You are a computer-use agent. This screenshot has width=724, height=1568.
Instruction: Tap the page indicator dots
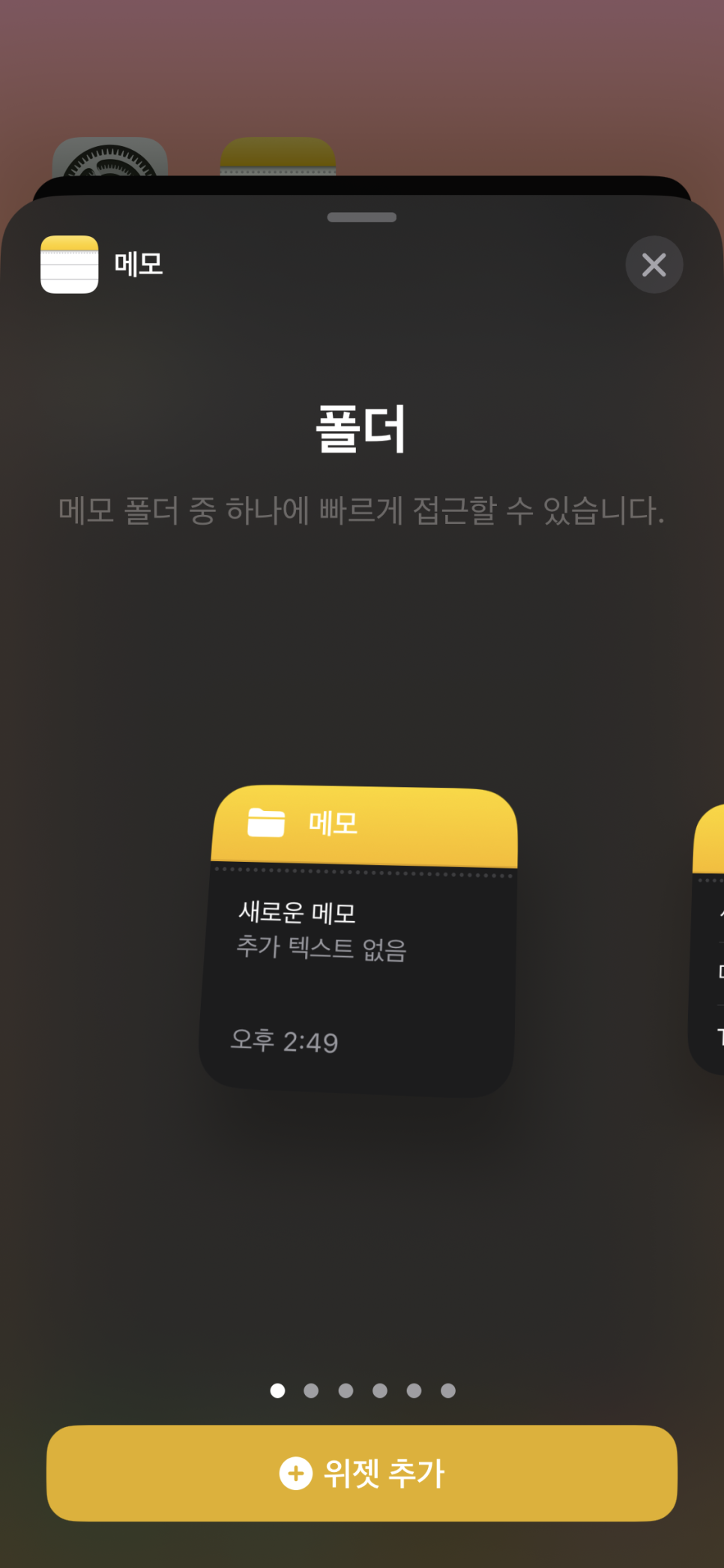(362, 1391)
